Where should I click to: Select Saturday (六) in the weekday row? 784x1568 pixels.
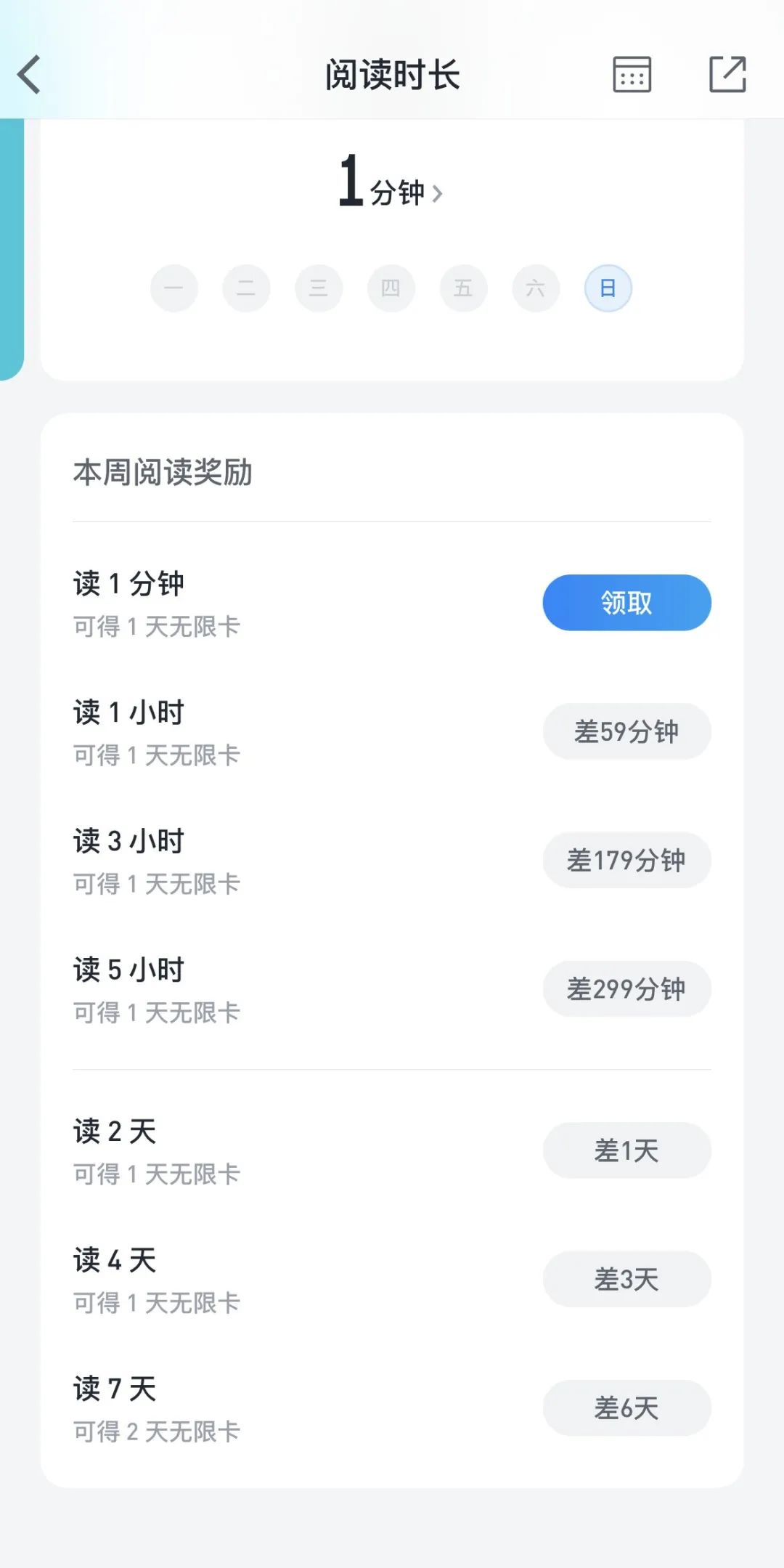click(x=536, y=288)
